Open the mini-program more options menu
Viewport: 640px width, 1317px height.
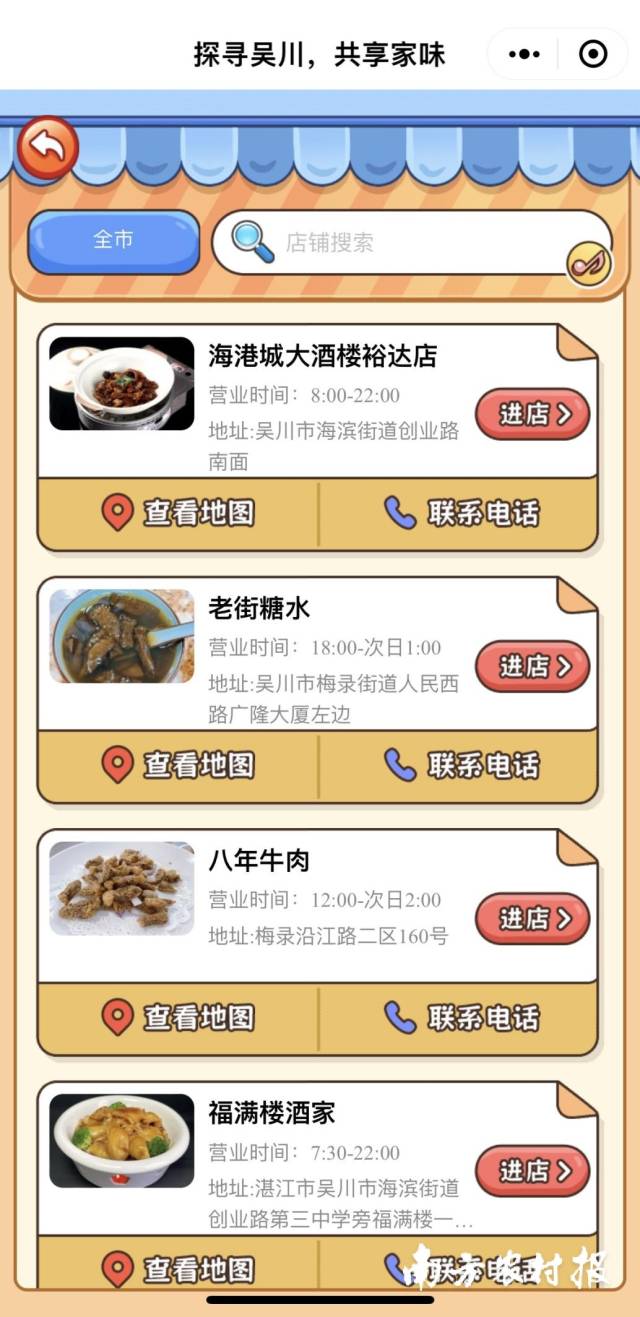(x=524, y=54)
